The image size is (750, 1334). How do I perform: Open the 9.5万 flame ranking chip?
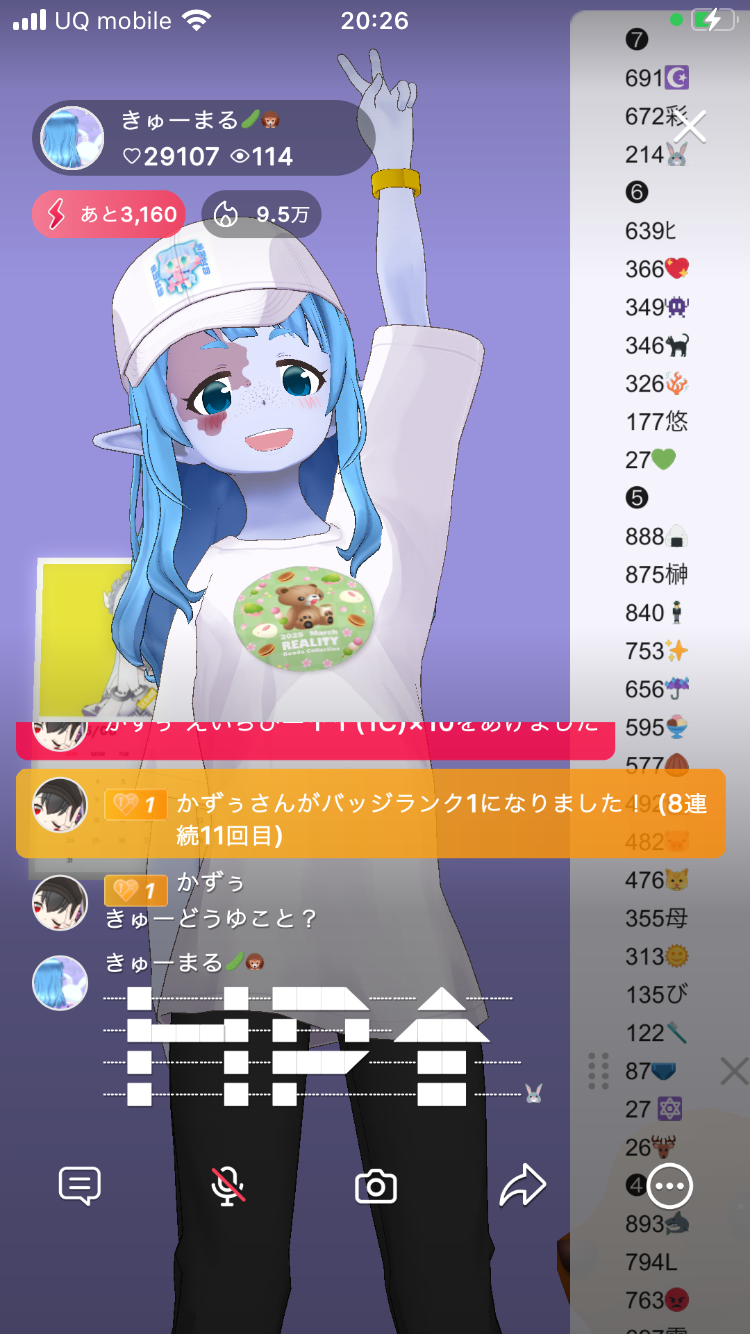click(261, 214)
